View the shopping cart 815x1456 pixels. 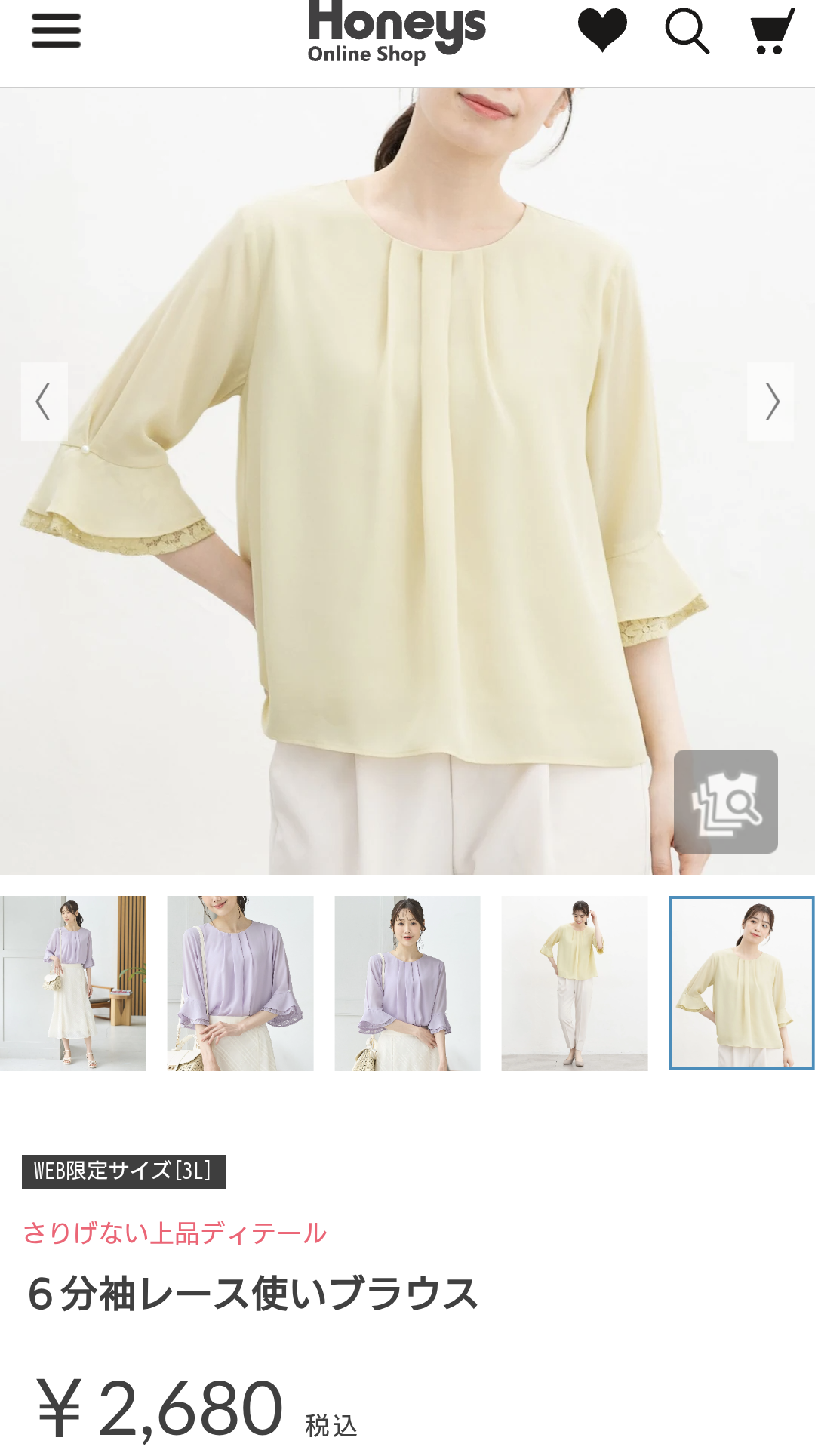coord(772,31)
